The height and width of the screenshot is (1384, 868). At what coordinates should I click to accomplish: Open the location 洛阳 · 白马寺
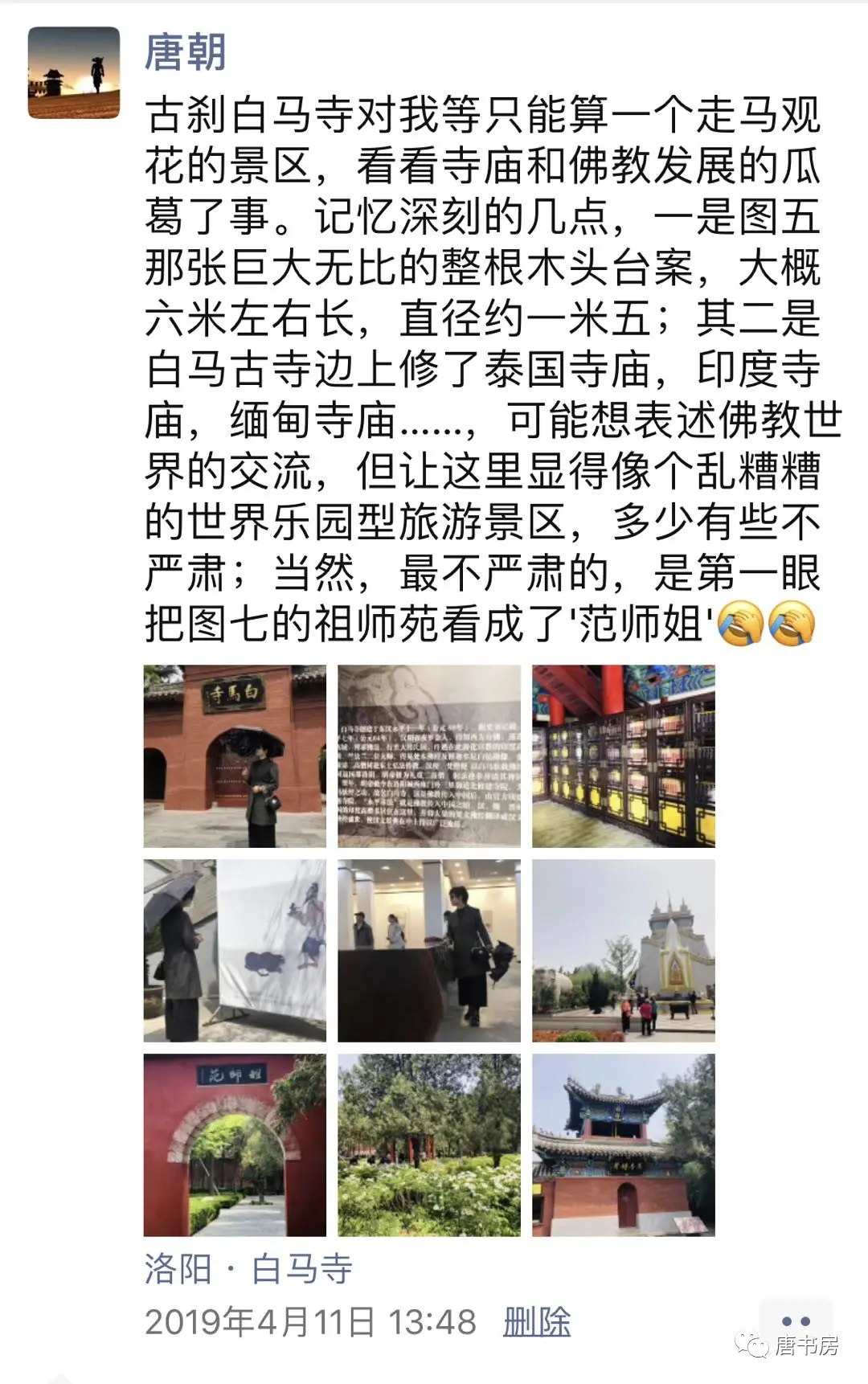tap(248, 1269)
